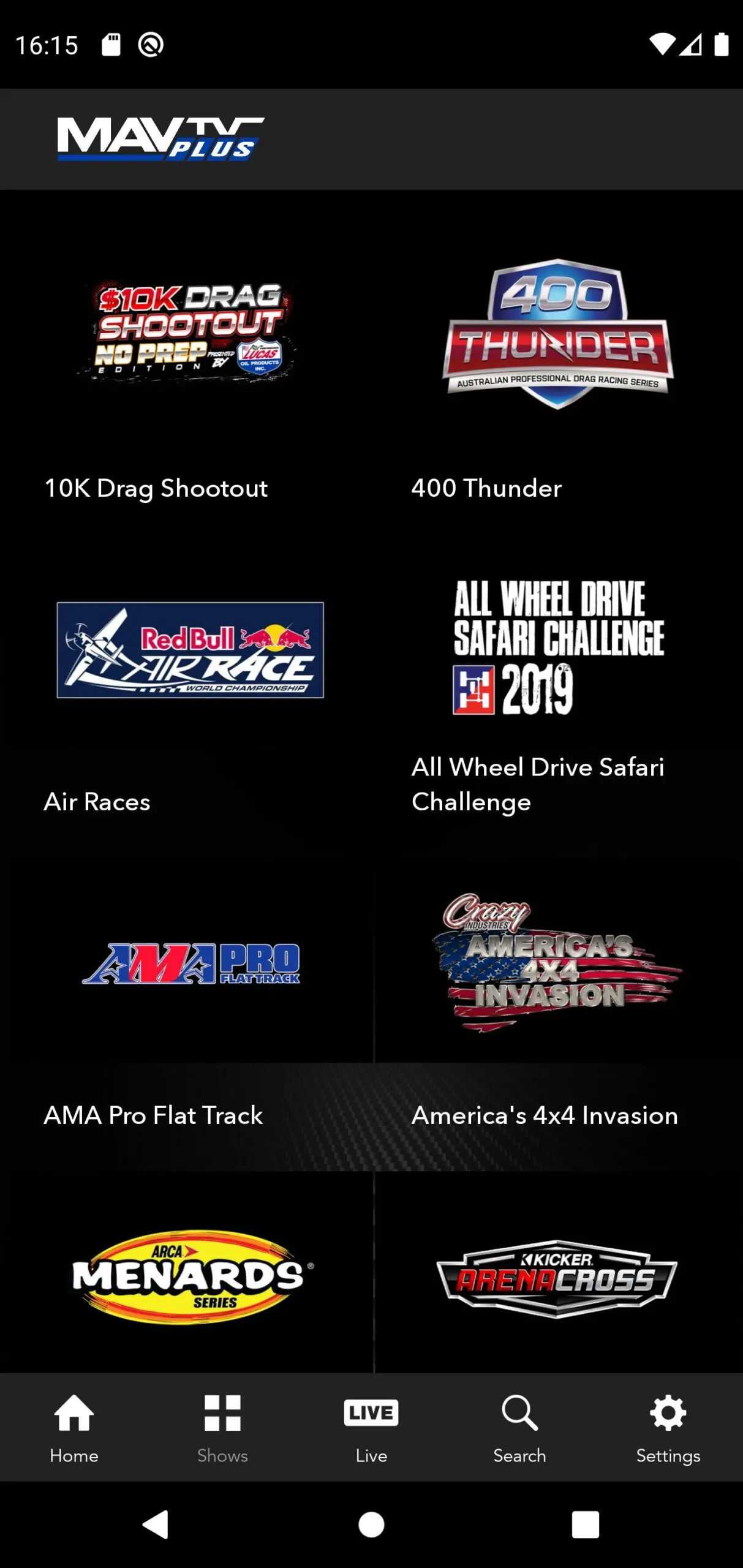Open America's 4x4 Invasion show

coord(557,1014)
